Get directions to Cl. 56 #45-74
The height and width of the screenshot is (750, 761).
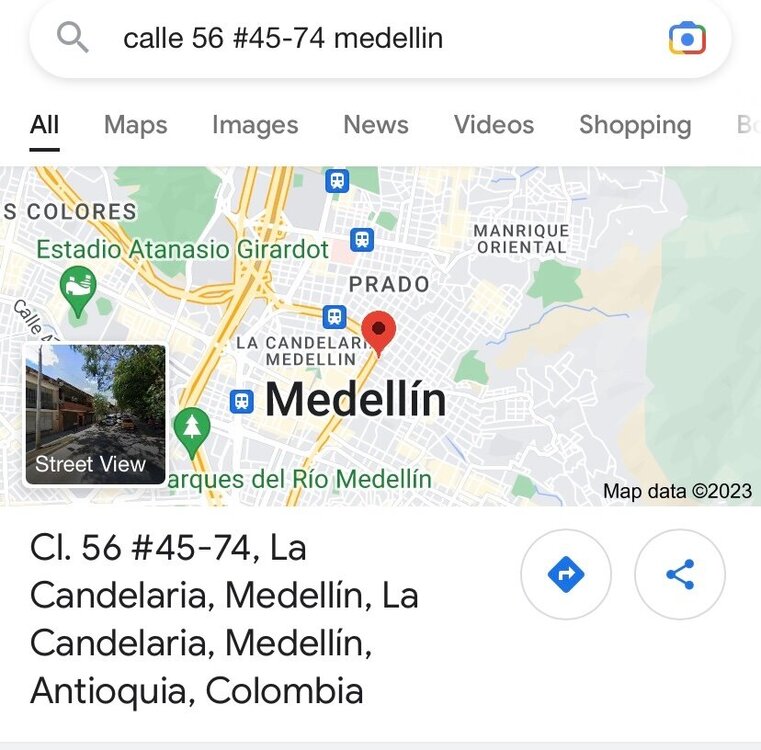tap(566, 575)
